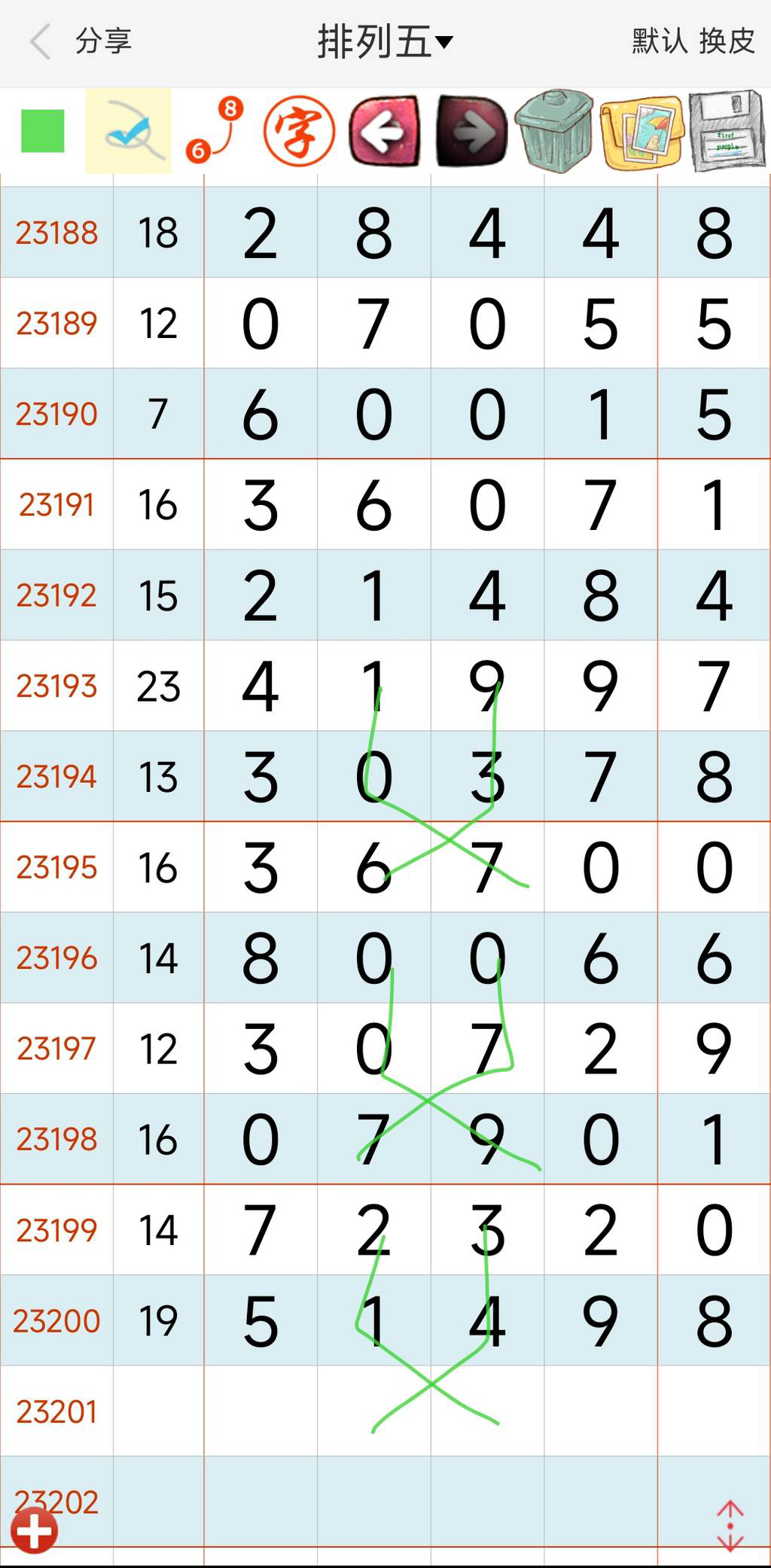Open the 排列五 lottery type dropdown
771x1568 pixels.
tap(385, 41)
